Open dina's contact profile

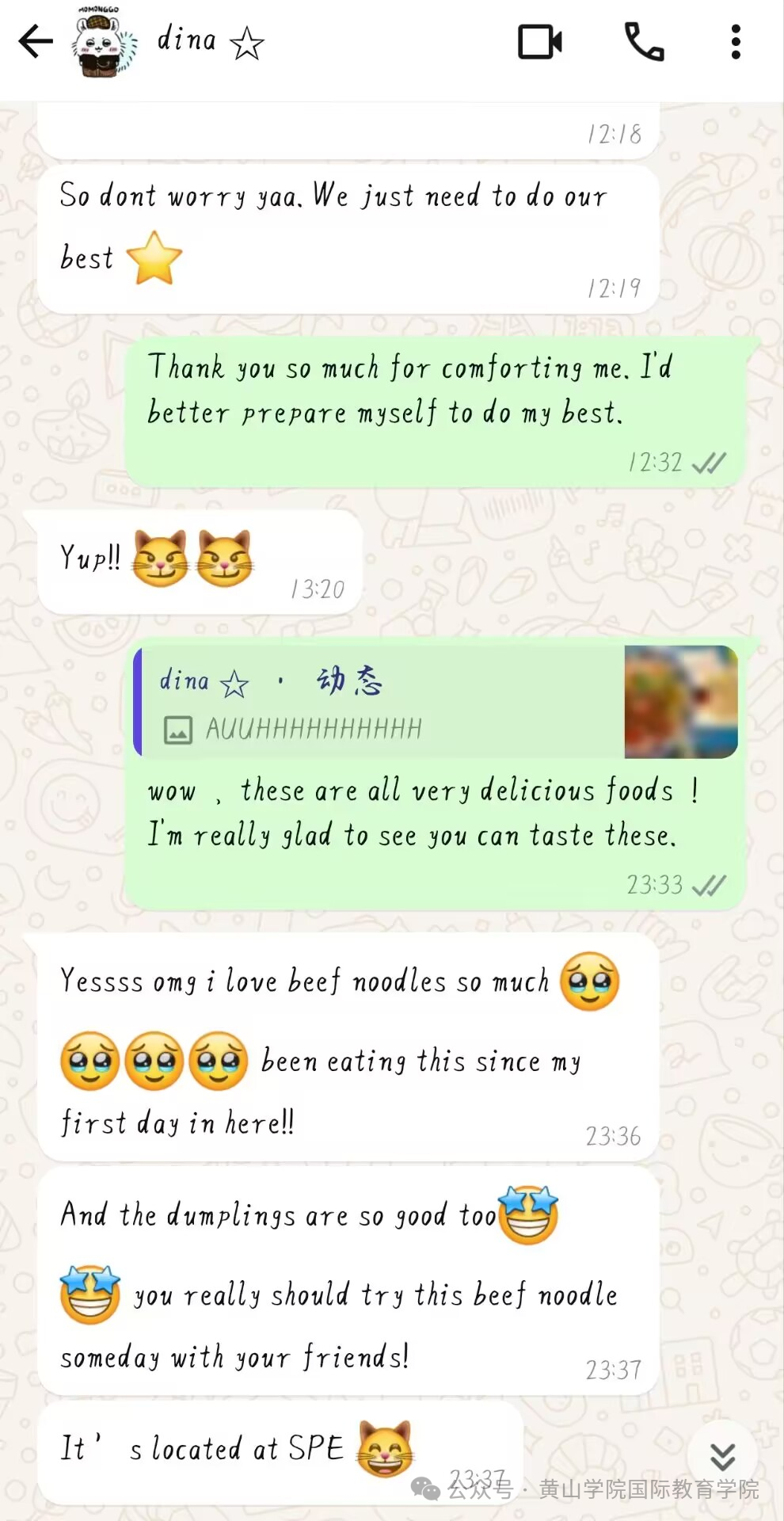(186, 40)
